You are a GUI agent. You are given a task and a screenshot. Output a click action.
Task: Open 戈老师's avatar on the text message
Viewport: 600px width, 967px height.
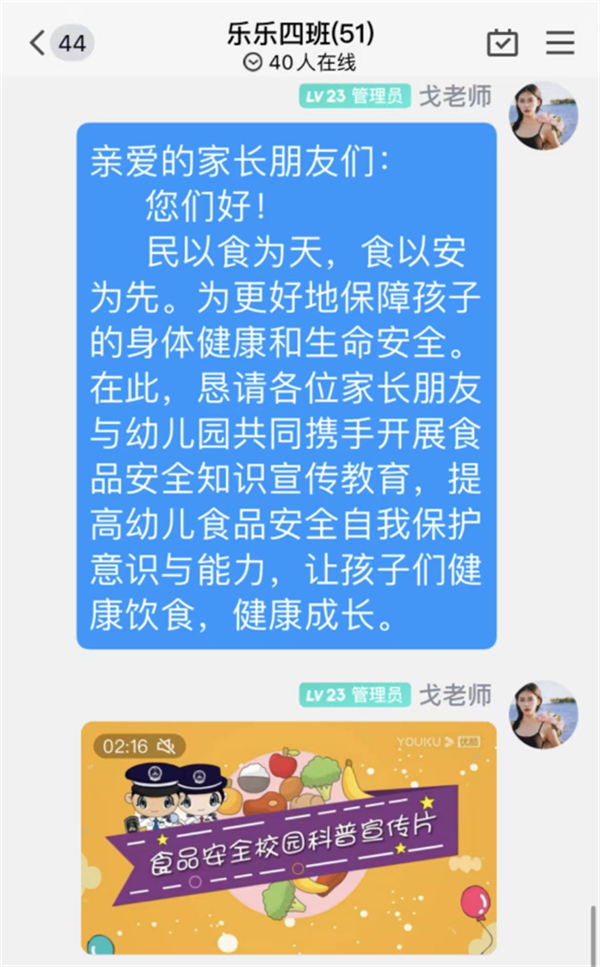pos(544,115)
